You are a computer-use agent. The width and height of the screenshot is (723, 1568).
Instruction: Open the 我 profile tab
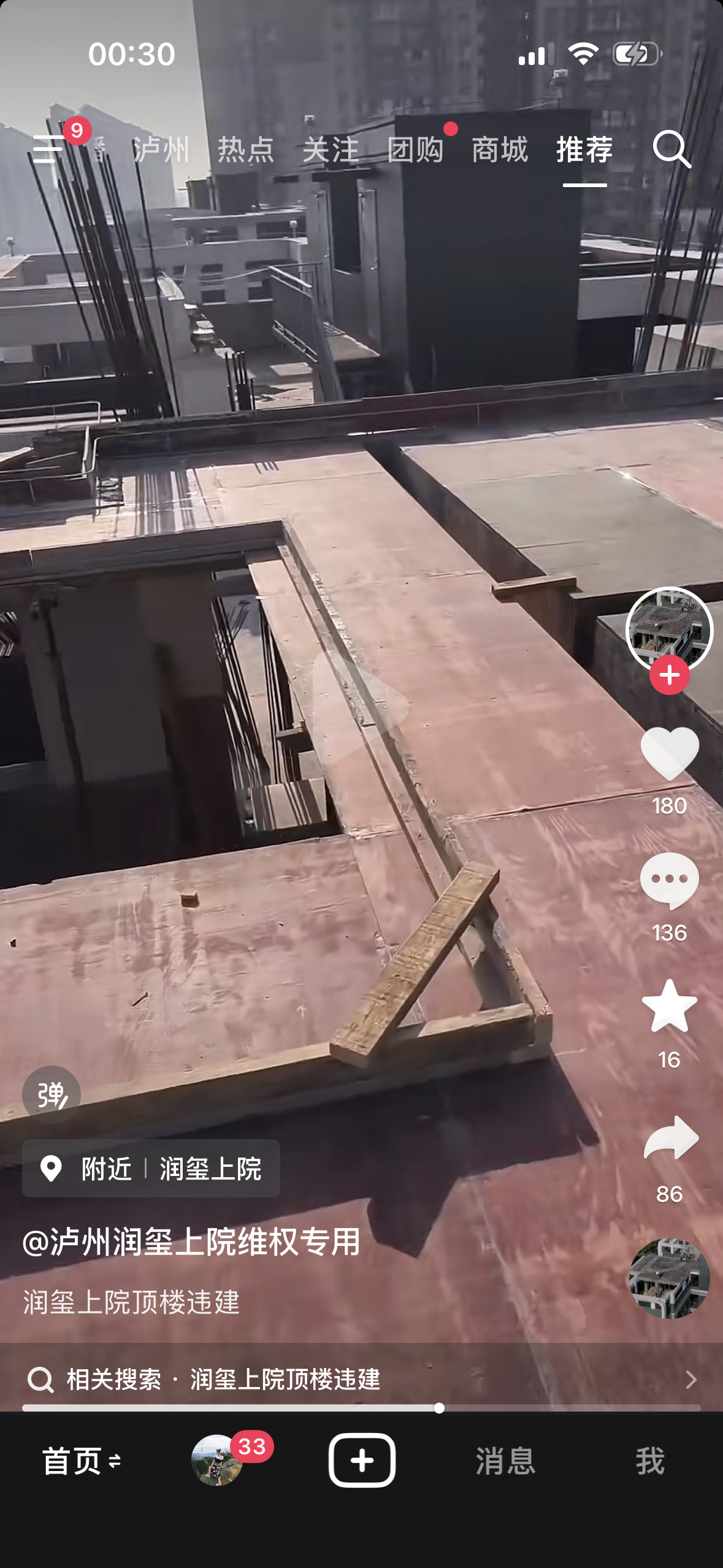tap(650, 1461)
